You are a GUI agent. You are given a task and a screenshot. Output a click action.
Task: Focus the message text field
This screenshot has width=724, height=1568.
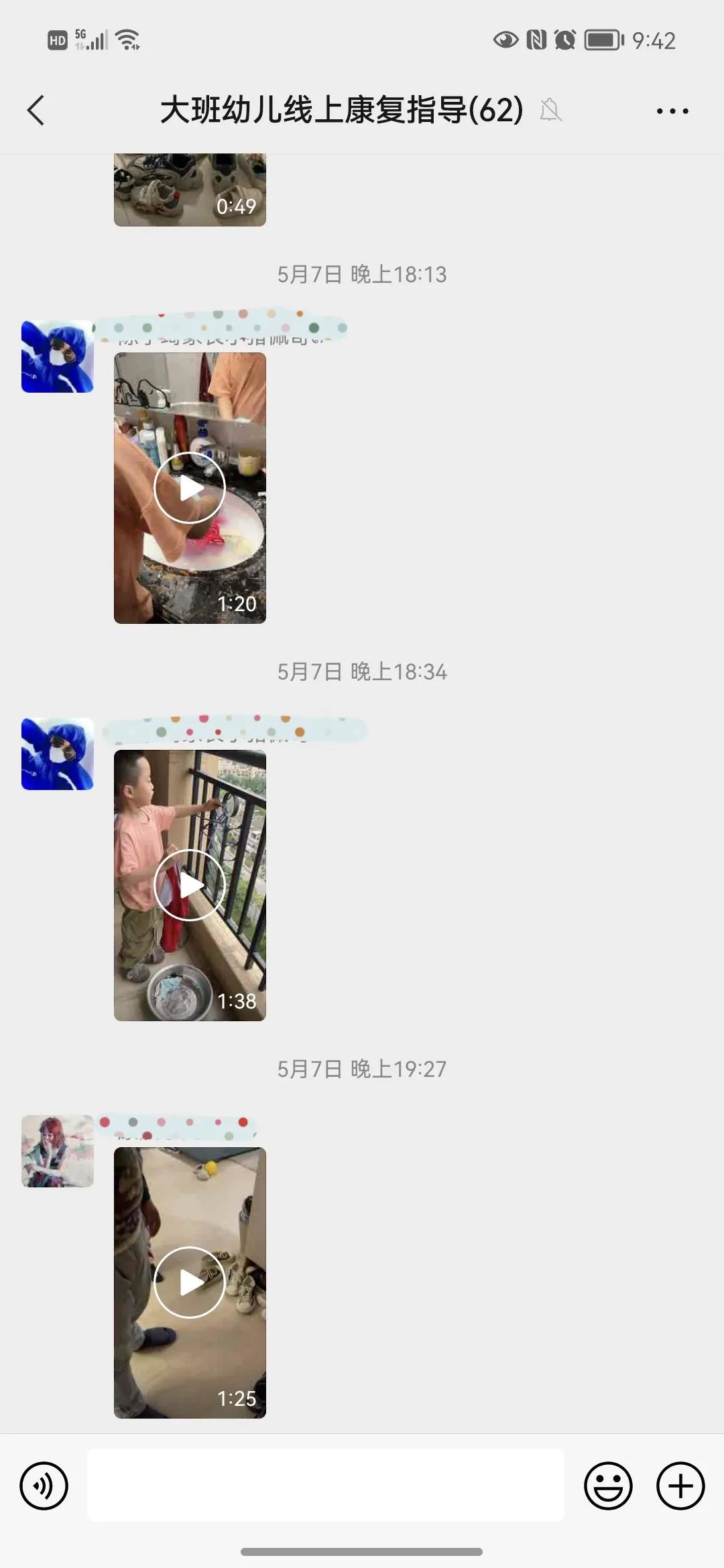click(326, 1486)
